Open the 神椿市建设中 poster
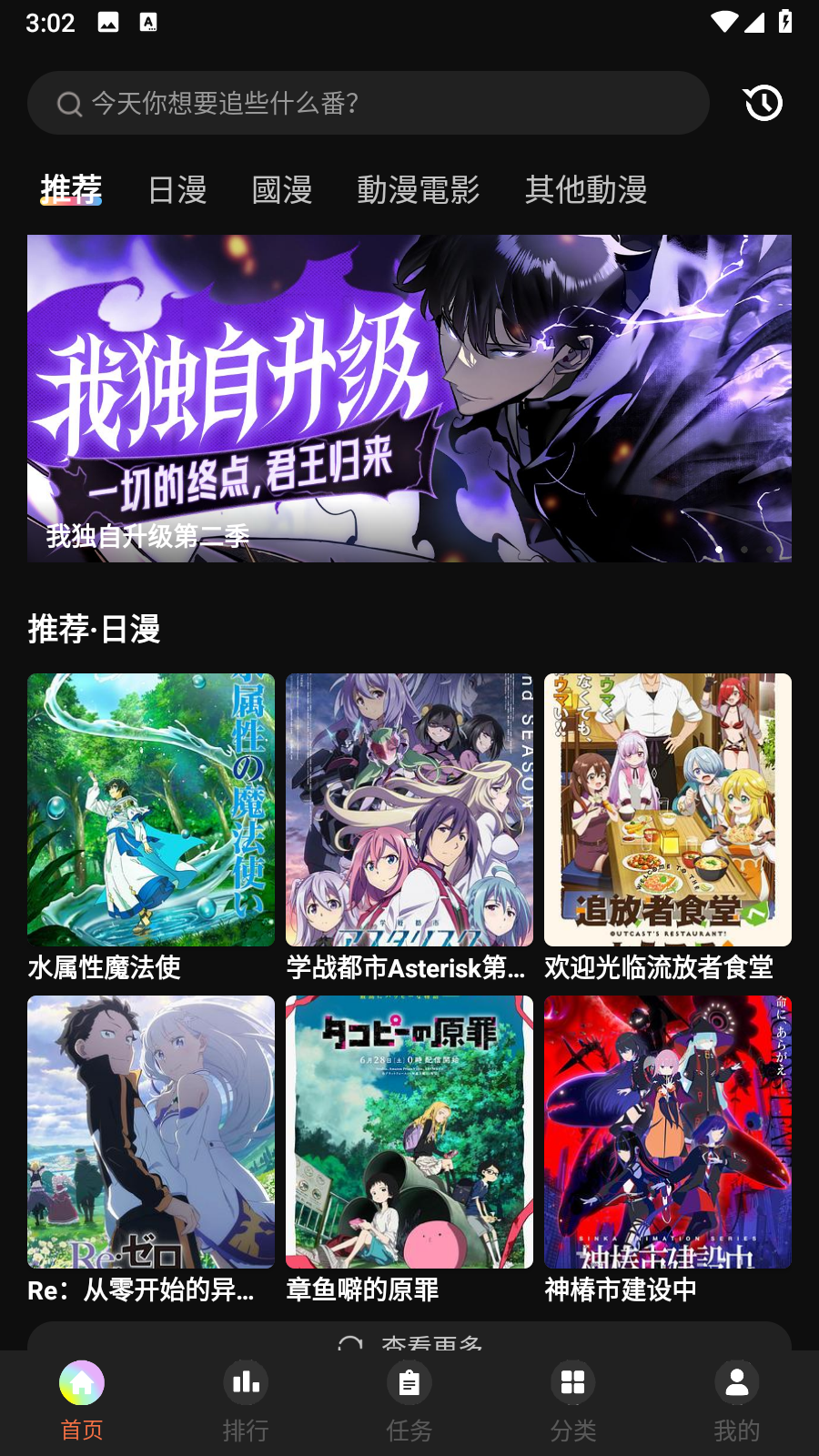This screenshot has width=819, height=1456. (668, 1131)
